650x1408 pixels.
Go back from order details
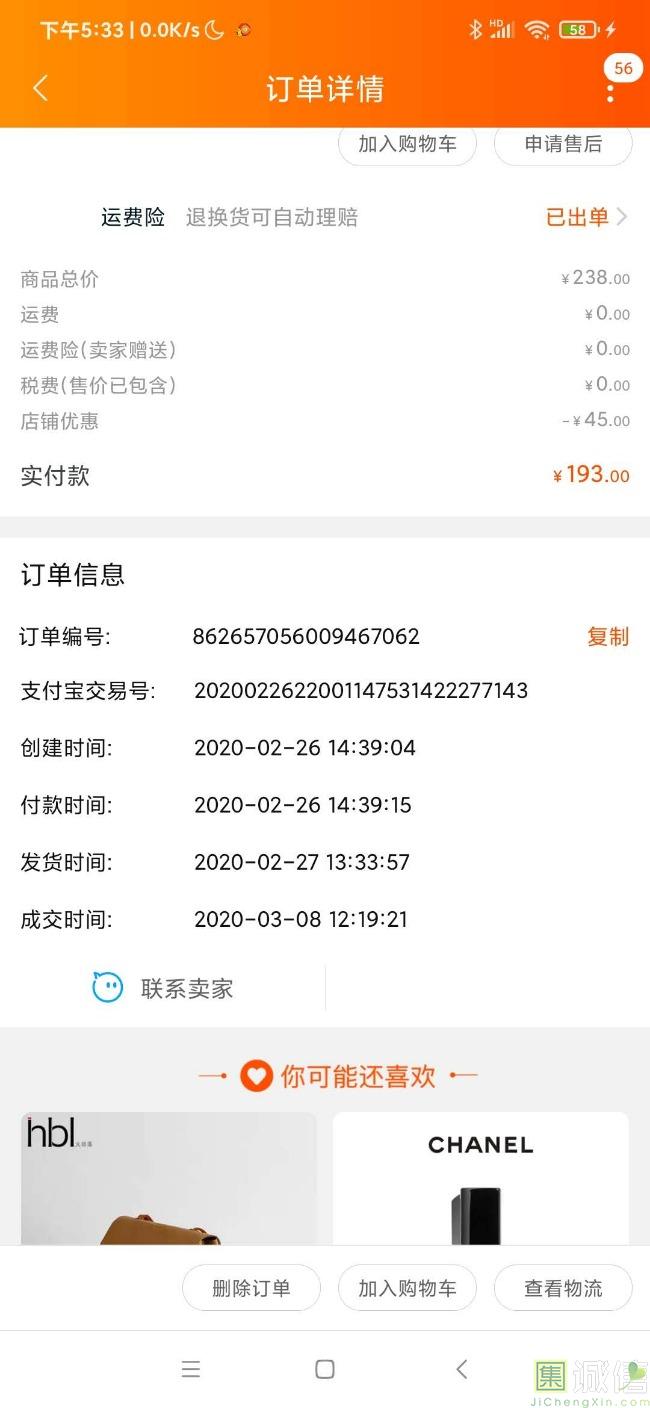pos(40,88)
